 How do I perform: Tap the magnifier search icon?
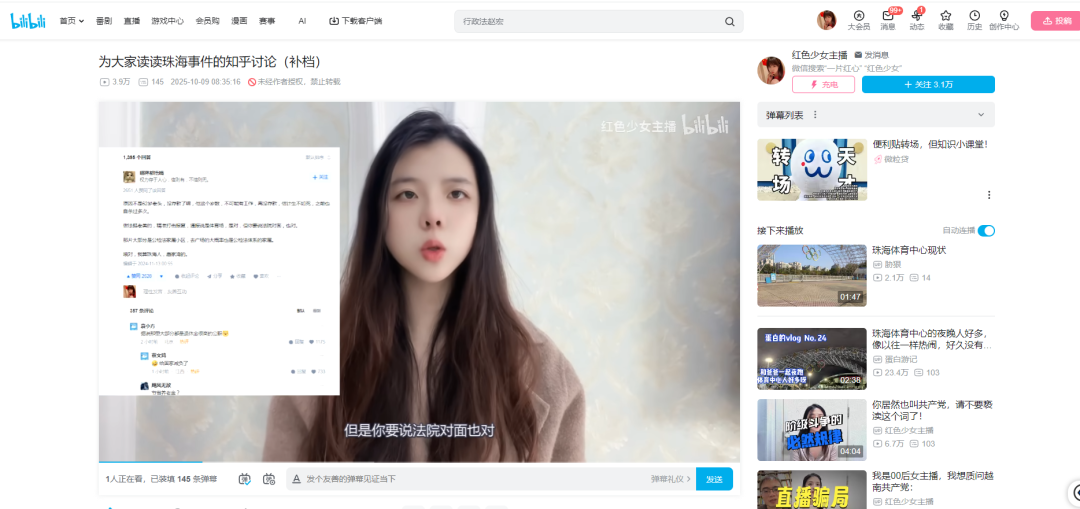click(730, 21)
